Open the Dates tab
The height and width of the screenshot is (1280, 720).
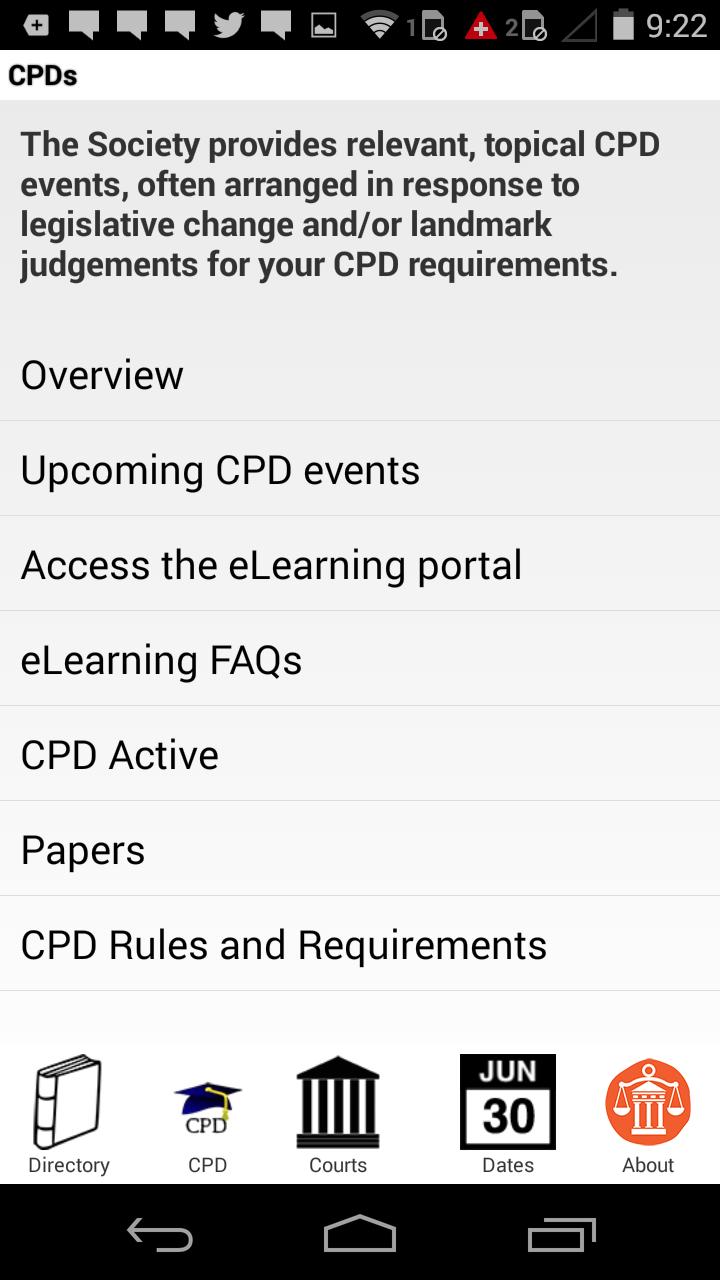(508, 1115)
